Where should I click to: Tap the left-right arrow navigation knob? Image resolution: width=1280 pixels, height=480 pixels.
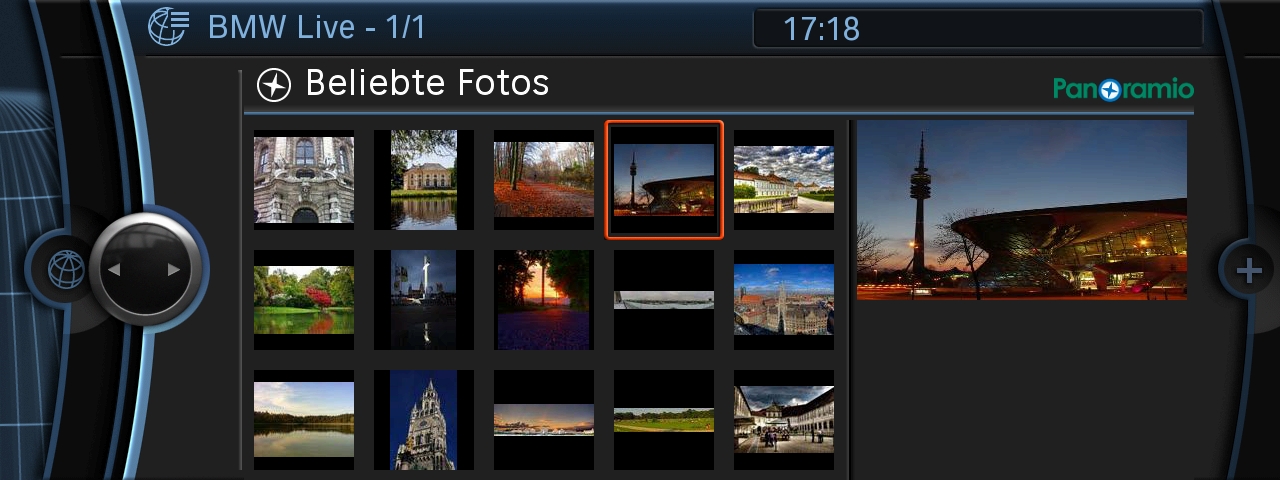145,269
